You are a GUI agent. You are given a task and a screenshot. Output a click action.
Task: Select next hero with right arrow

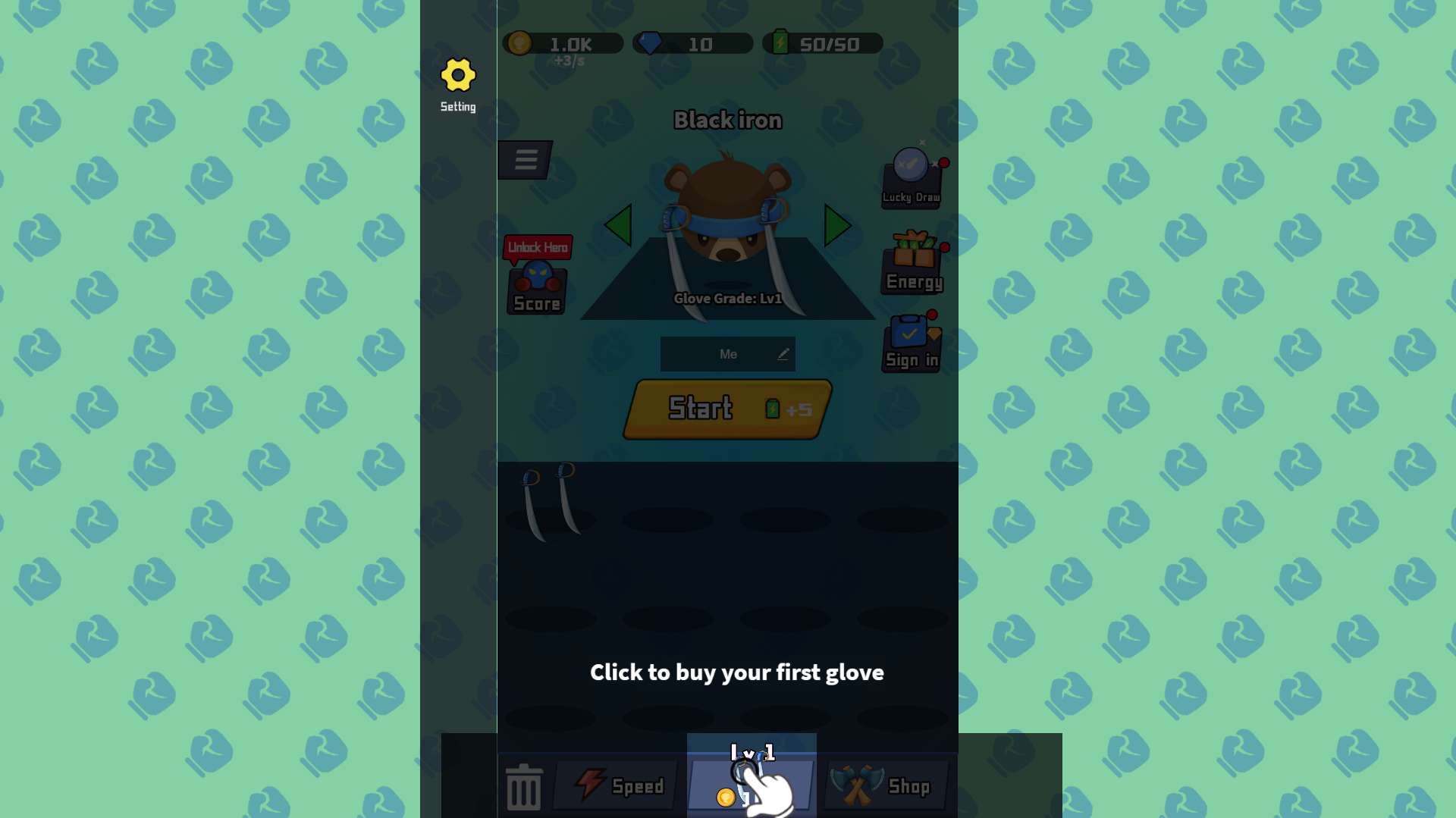[x=837, y=225]
